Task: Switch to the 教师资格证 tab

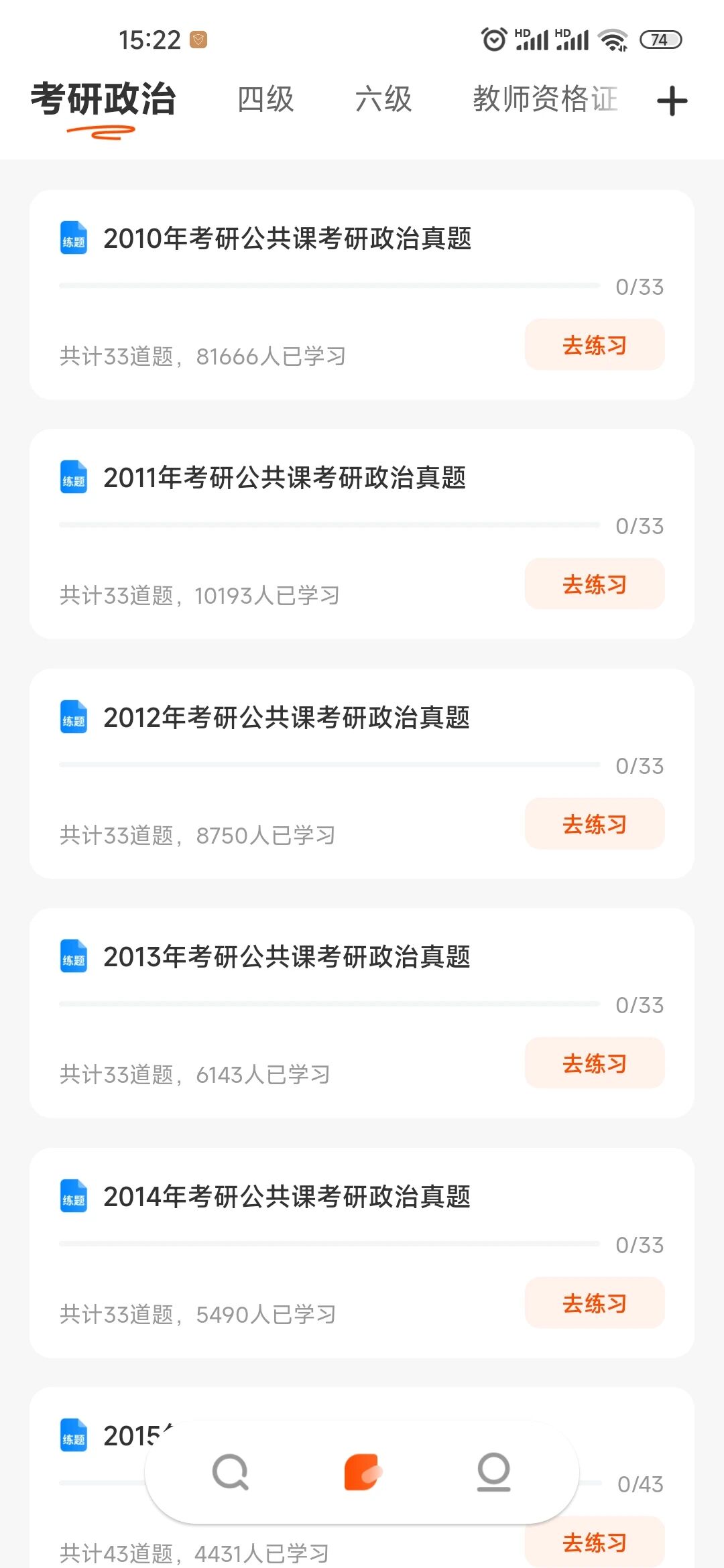Action: click(x=544, y=99)
